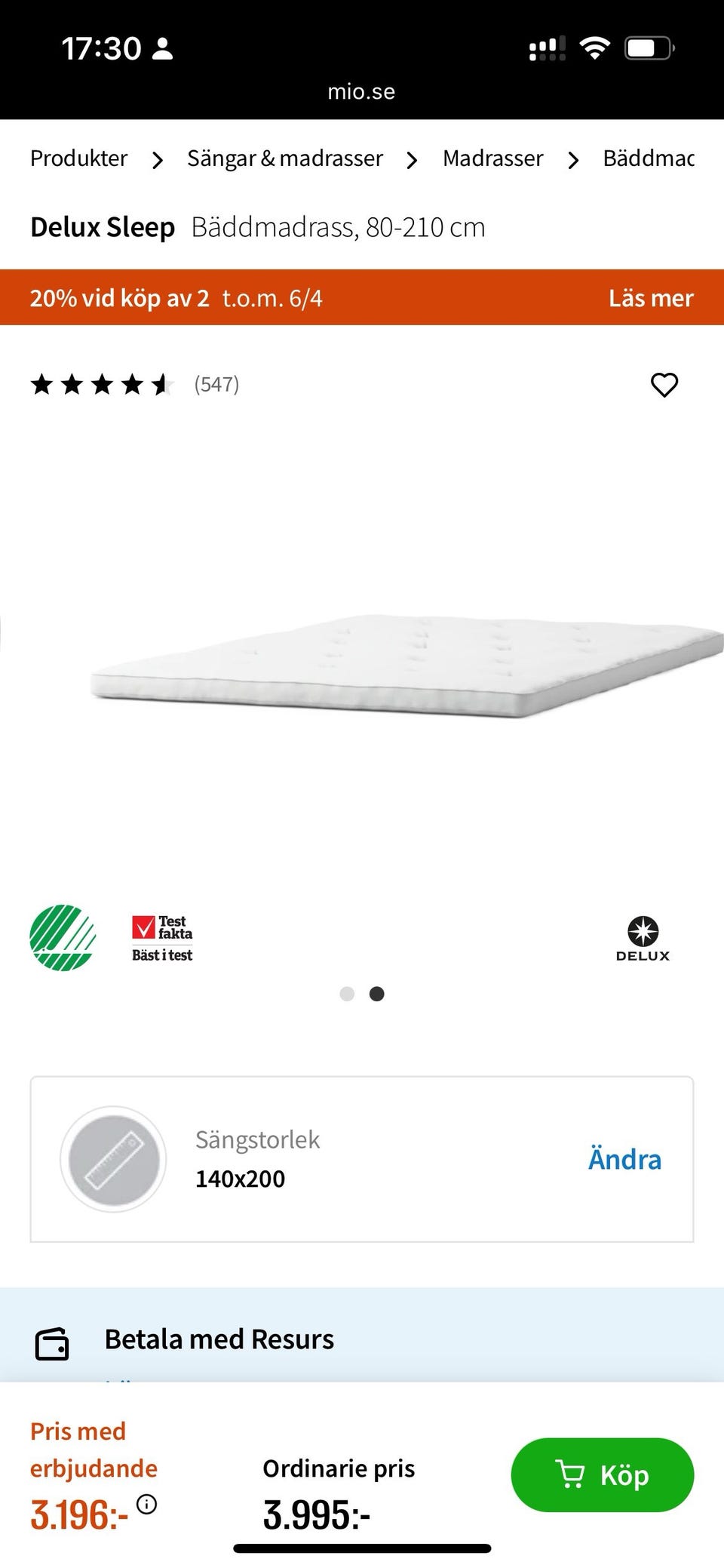Screen dimensions: 724x1568
Task: Show offer price info icon
Action: [147, 1504]
